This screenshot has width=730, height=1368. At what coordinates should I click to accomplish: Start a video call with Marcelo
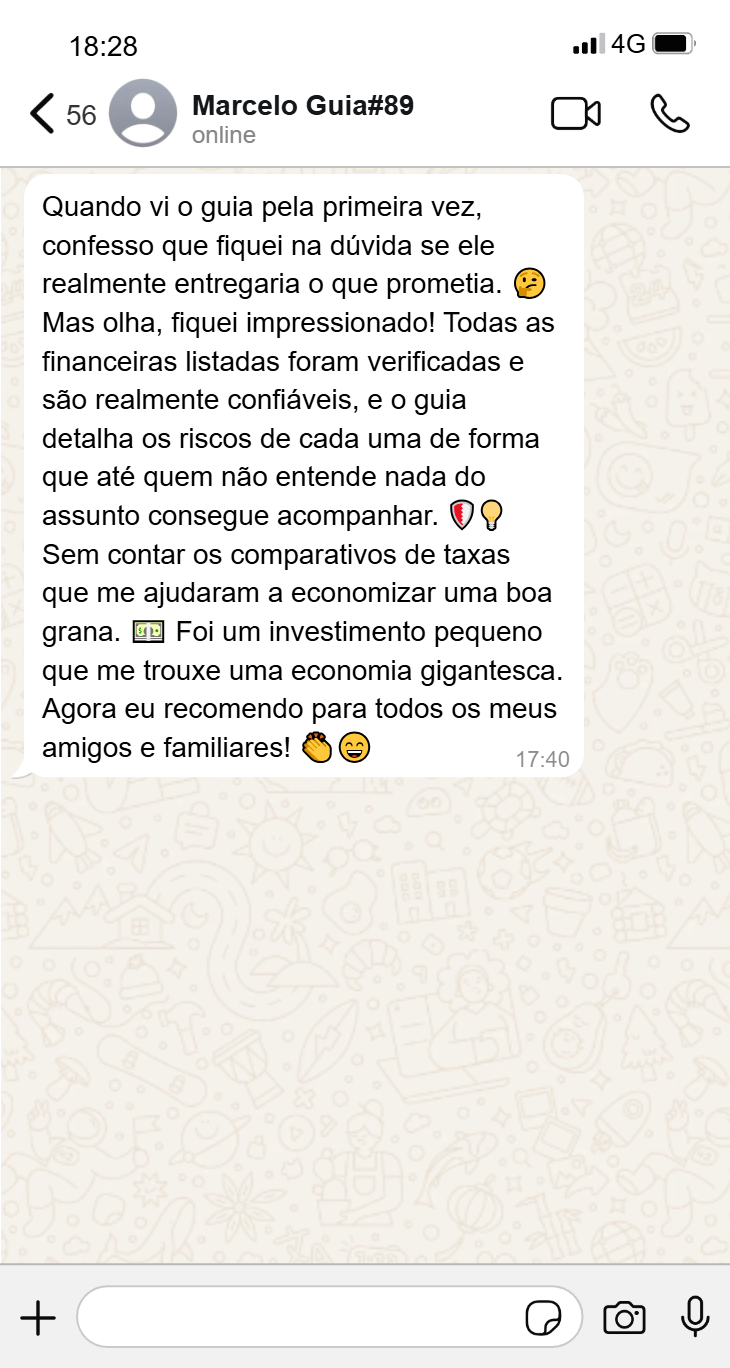576,114
